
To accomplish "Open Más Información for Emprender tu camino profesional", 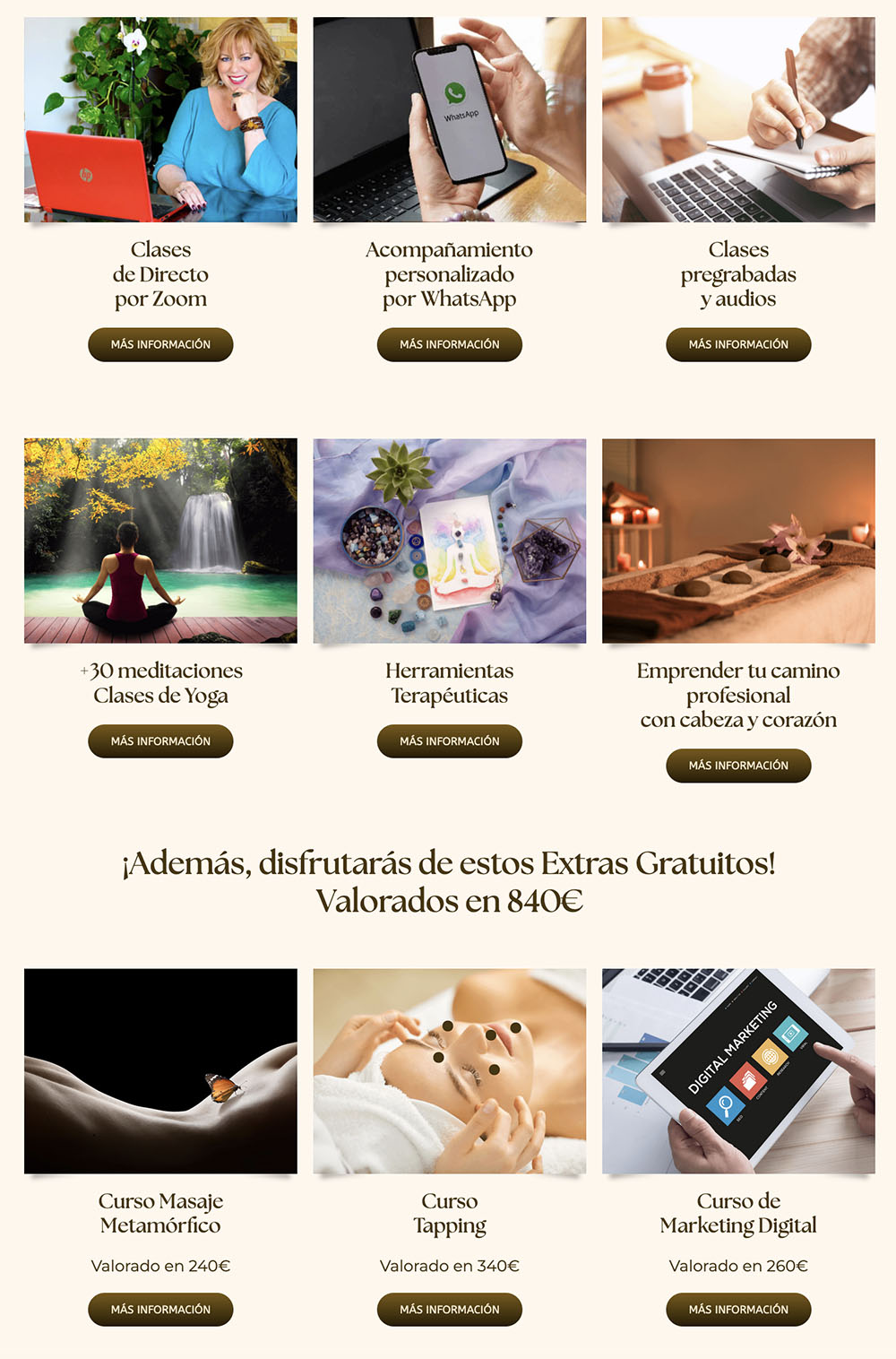I will 738,766.
